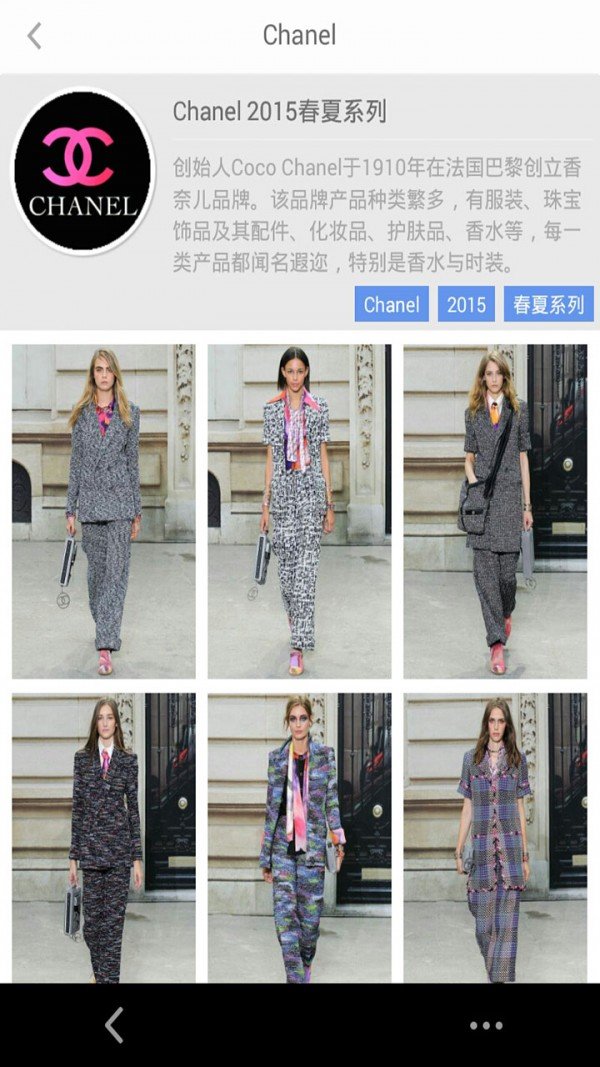The image size is (600, 1067).
Task: Select the 春夏系列 tag chip
Action: 548,304
